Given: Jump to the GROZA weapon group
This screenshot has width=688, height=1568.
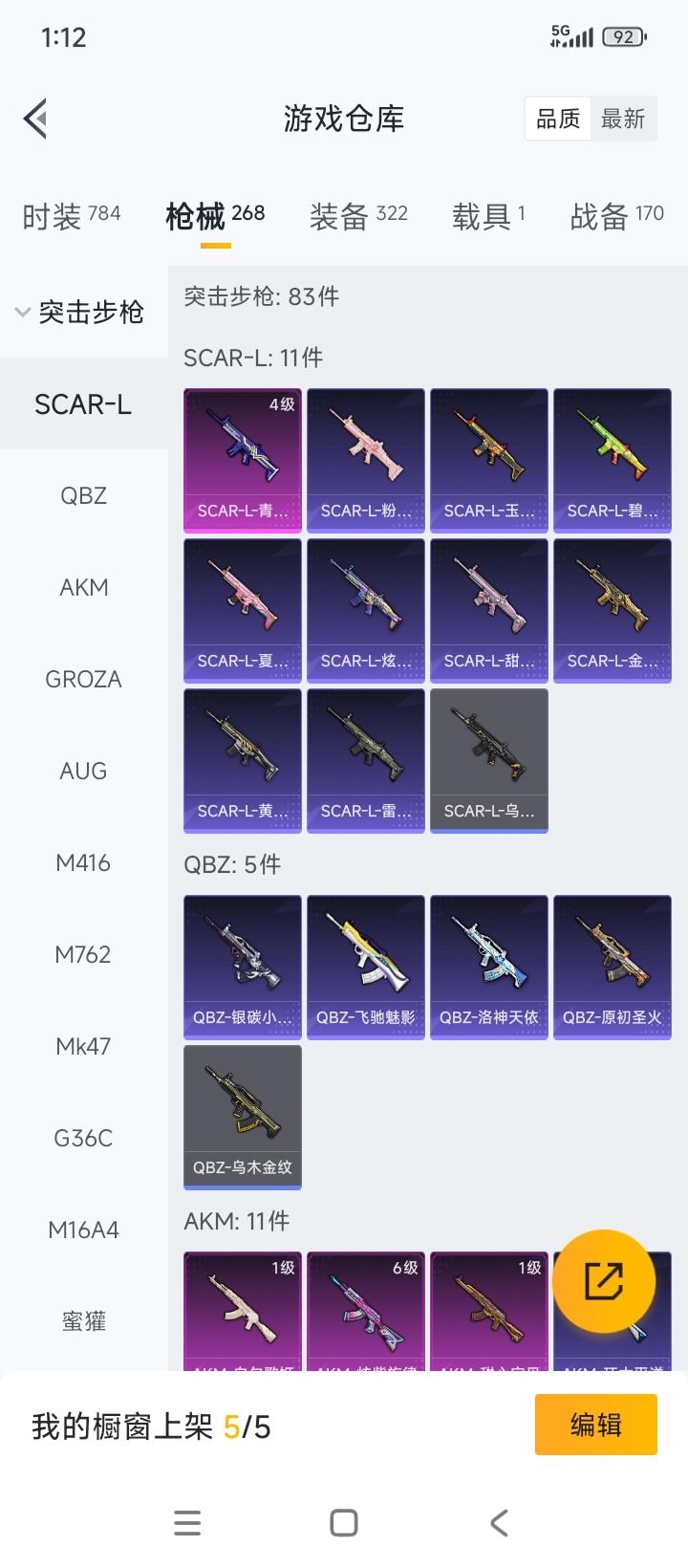Looking at the screenshot, I should pos(83,680).
